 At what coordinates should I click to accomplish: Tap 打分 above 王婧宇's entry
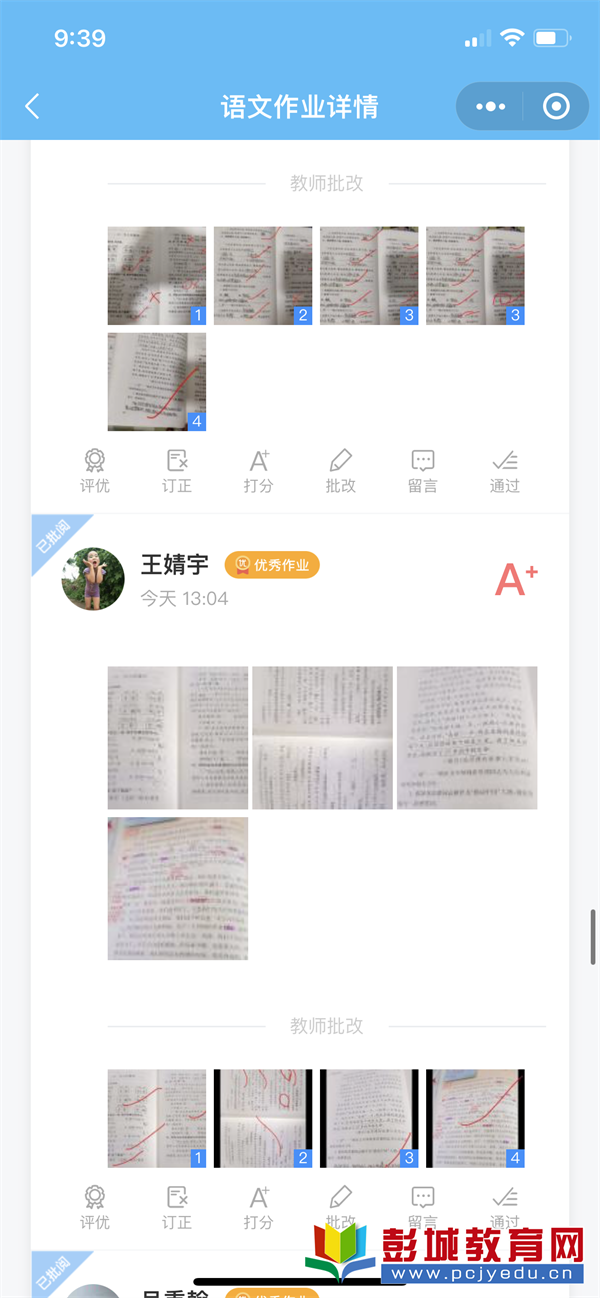point(259,471)
